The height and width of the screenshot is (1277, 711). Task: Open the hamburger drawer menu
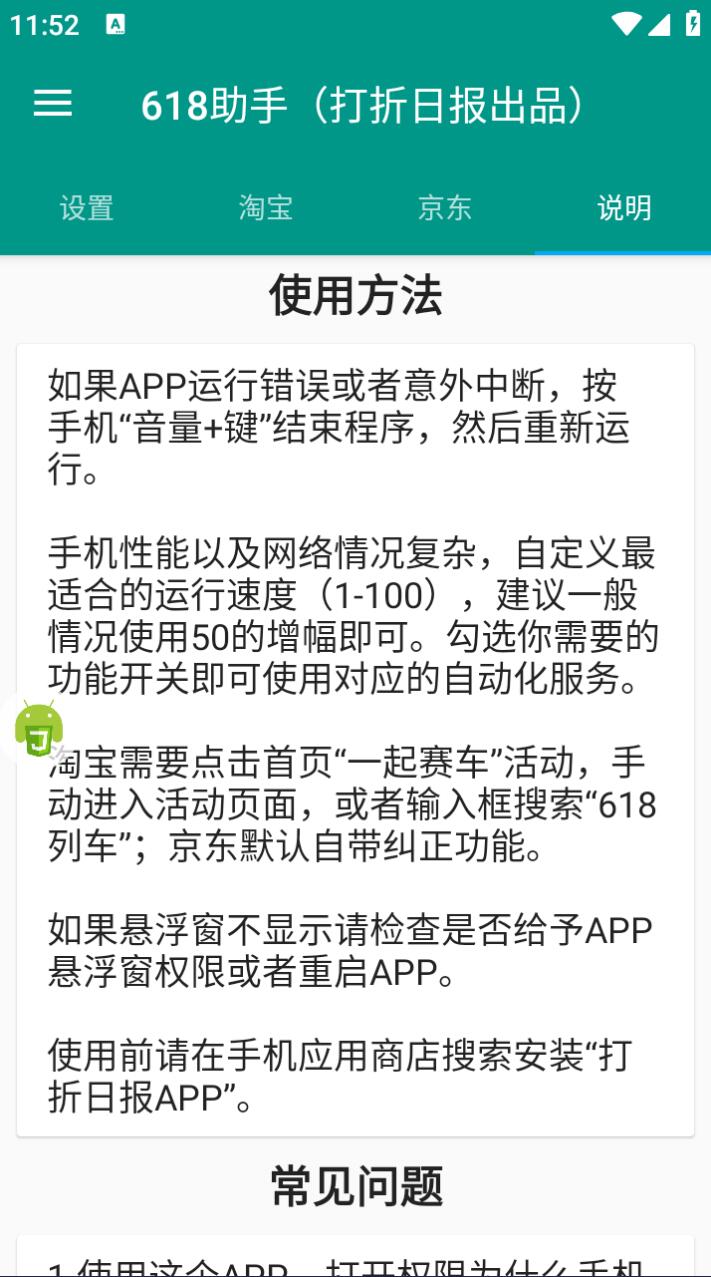click(53, 104)
